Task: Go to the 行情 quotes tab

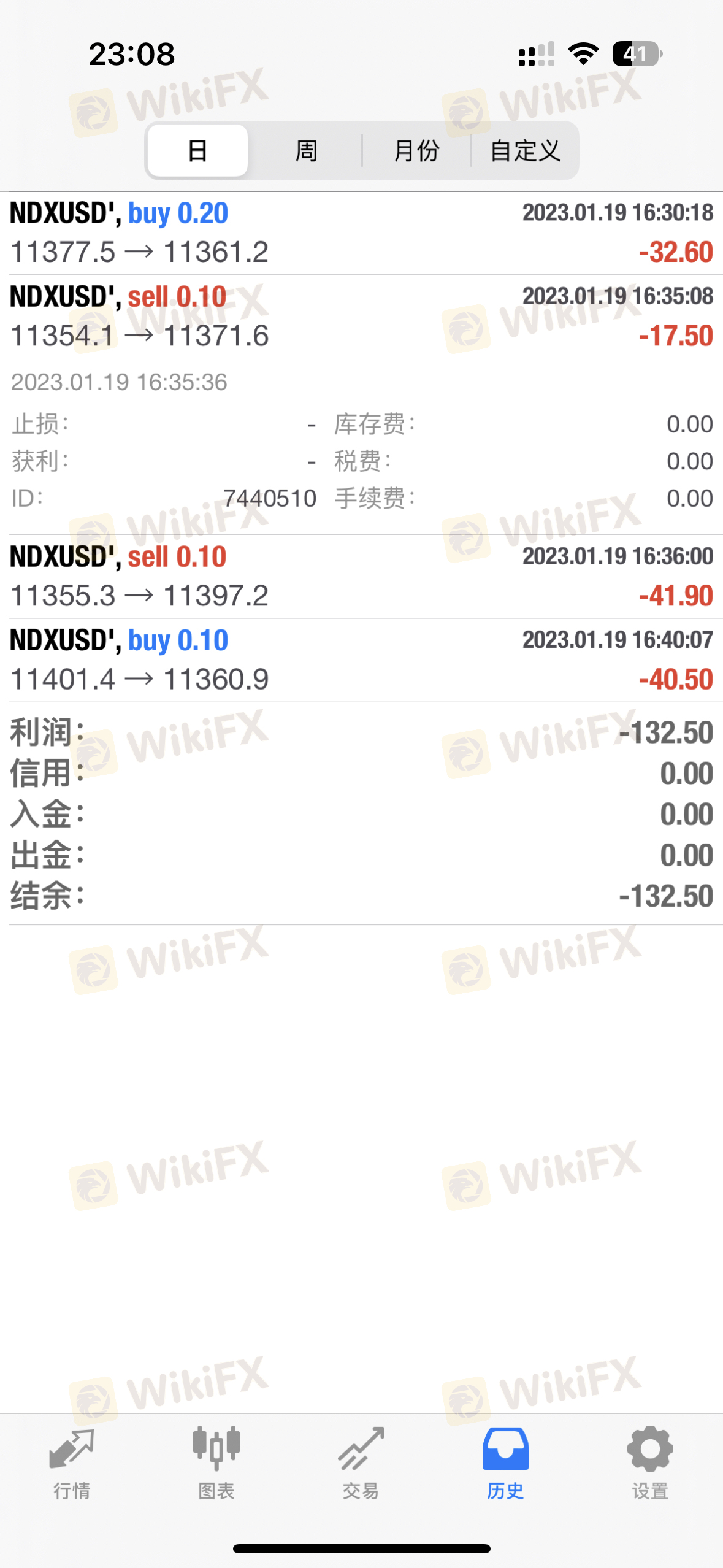Action: (72, 1464)
